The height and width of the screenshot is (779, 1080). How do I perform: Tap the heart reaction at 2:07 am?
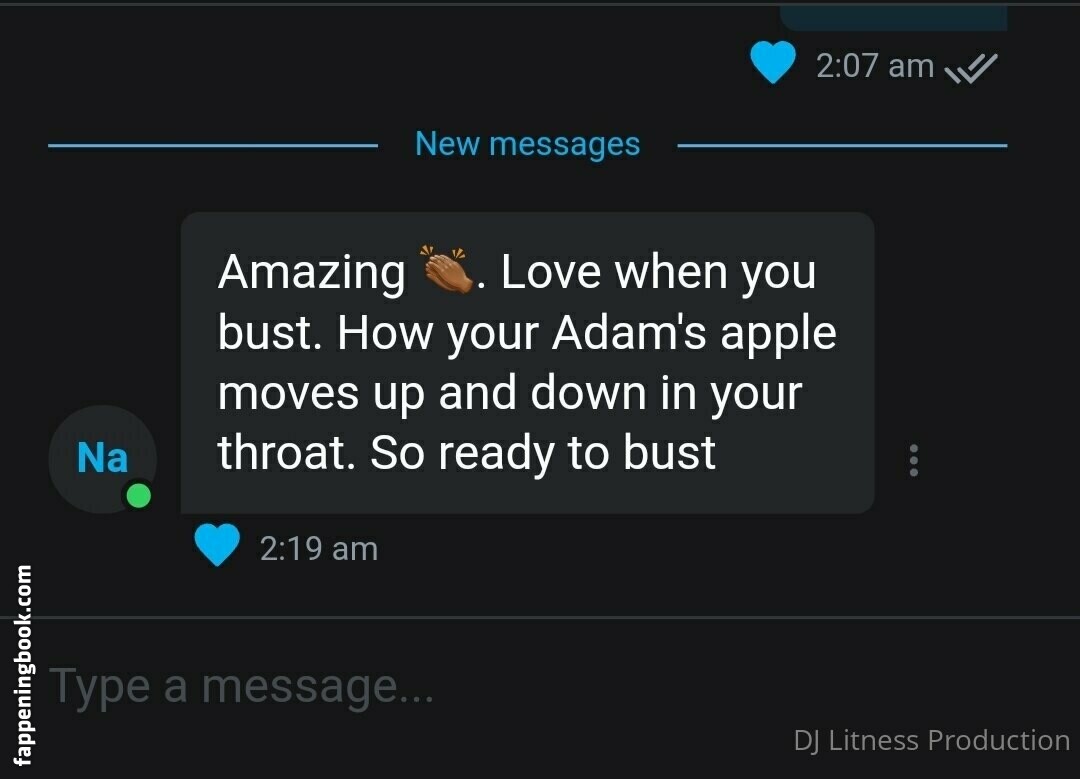coord(772,63)
